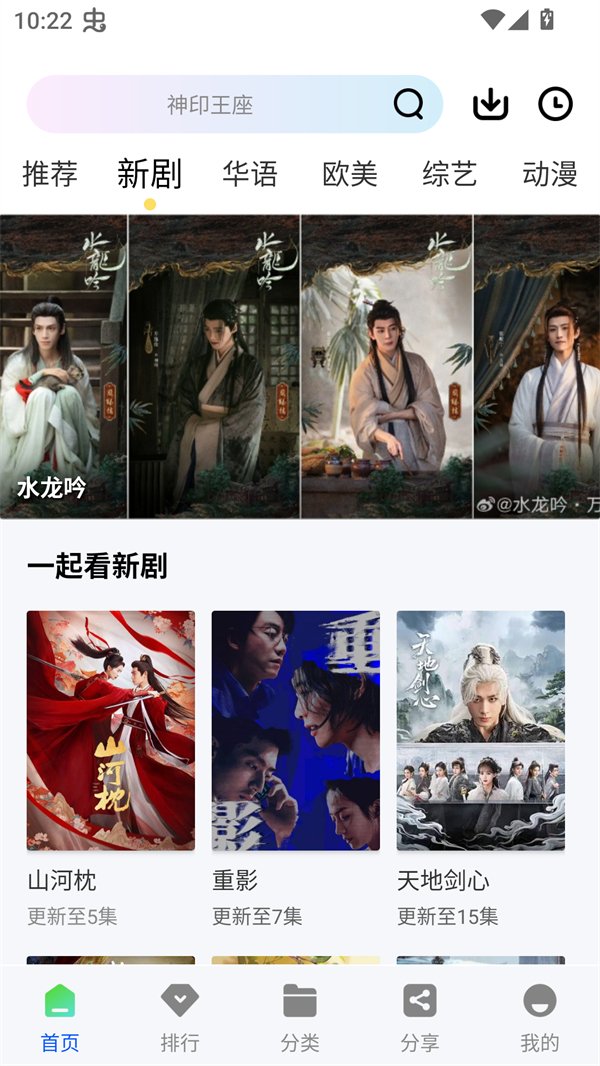Viewport: 600px width, 1066px height.
Task: Tap the search field showing 神印王座
Action: (210, 104)
